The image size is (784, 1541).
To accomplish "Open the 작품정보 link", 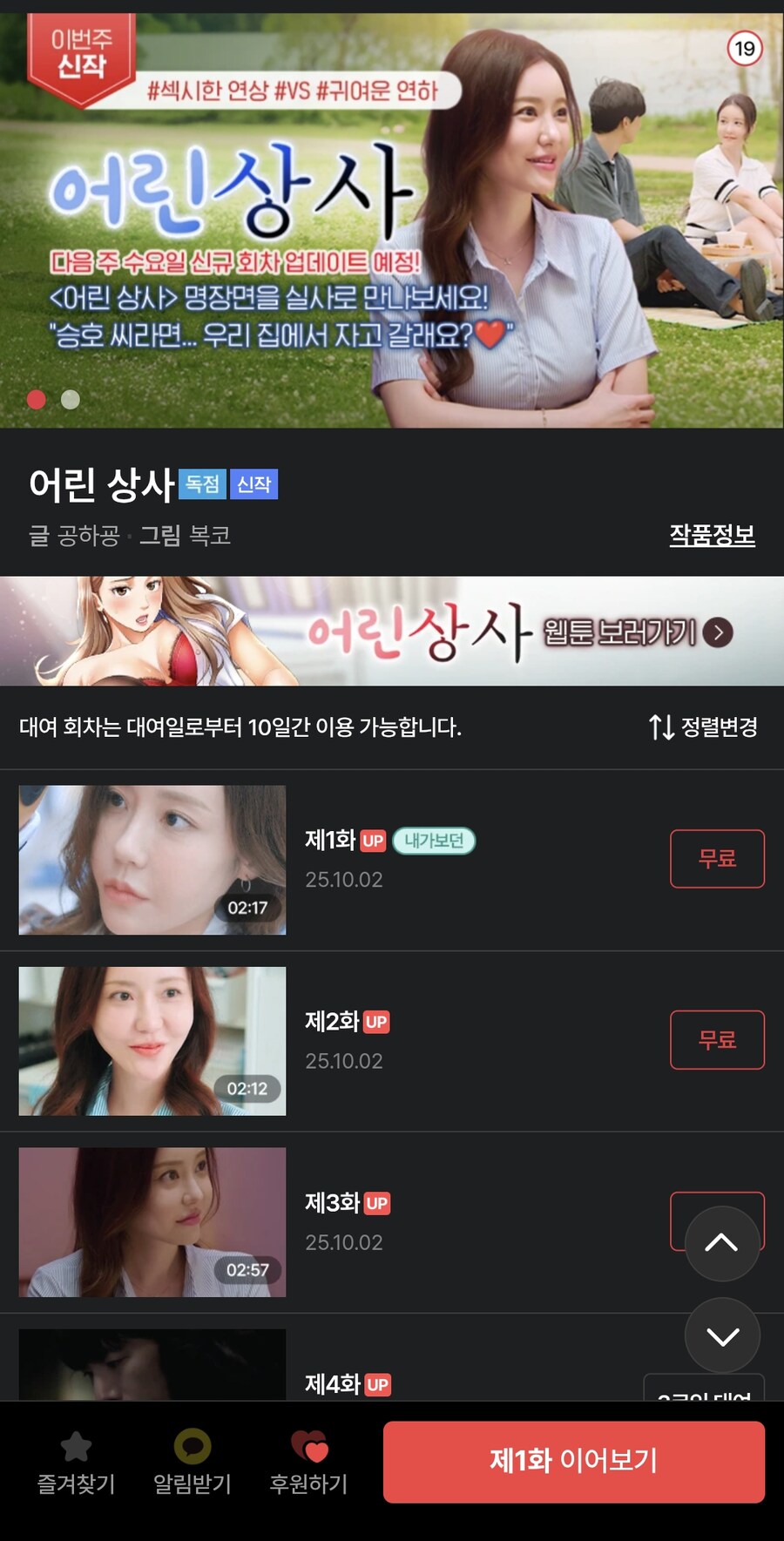I will click(x=712, y=535).
